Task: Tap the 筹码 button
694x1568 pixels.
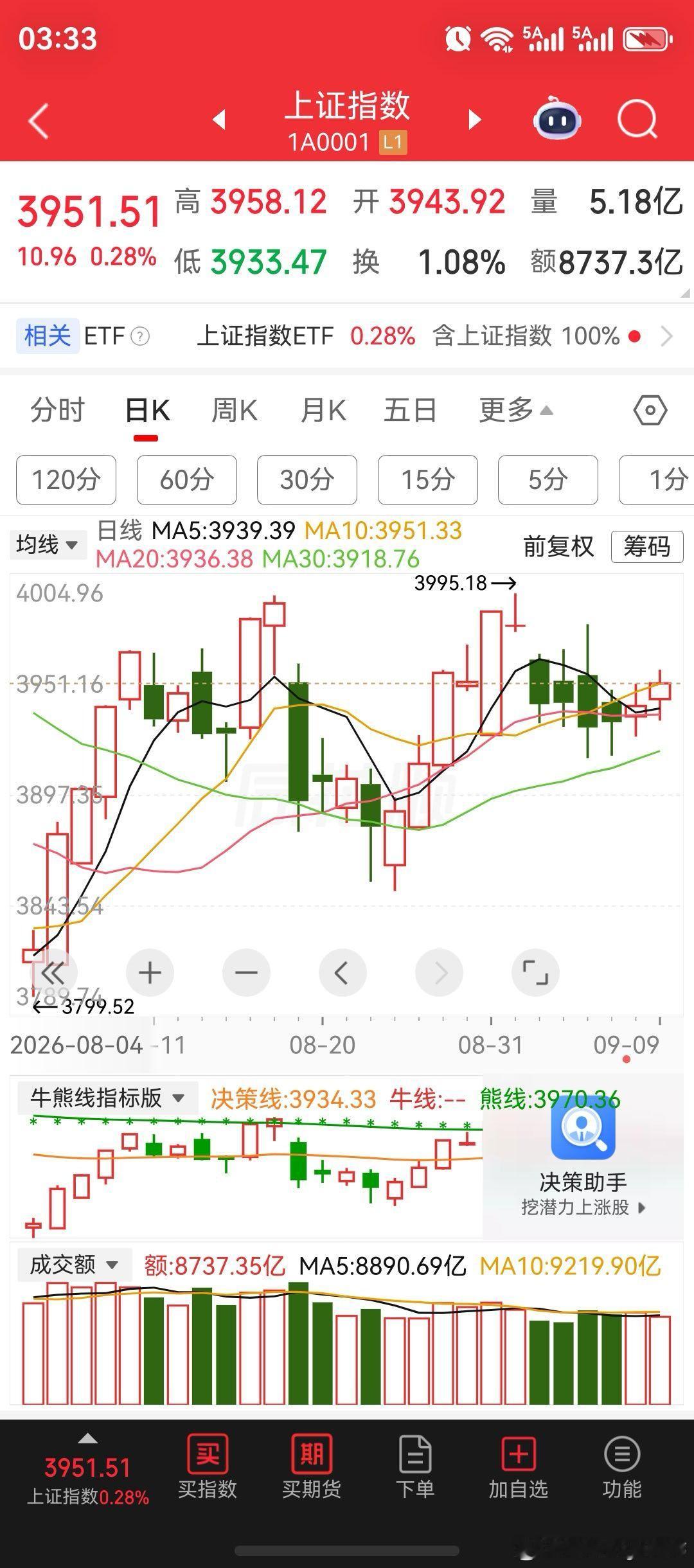Action: [x=647, y=547]
